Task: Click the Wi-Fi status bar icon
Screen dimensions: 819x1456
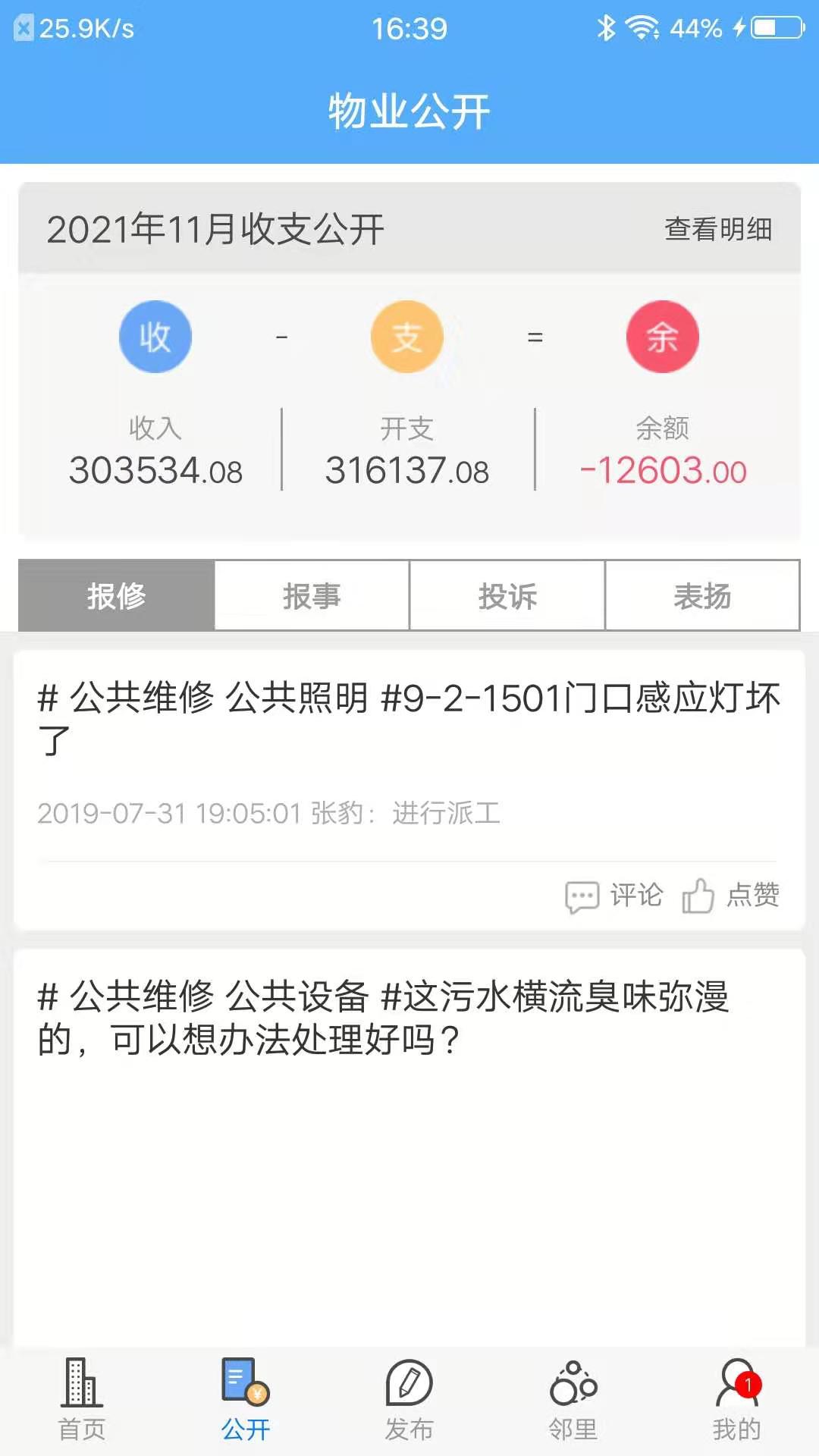Action: coord(641,27)
